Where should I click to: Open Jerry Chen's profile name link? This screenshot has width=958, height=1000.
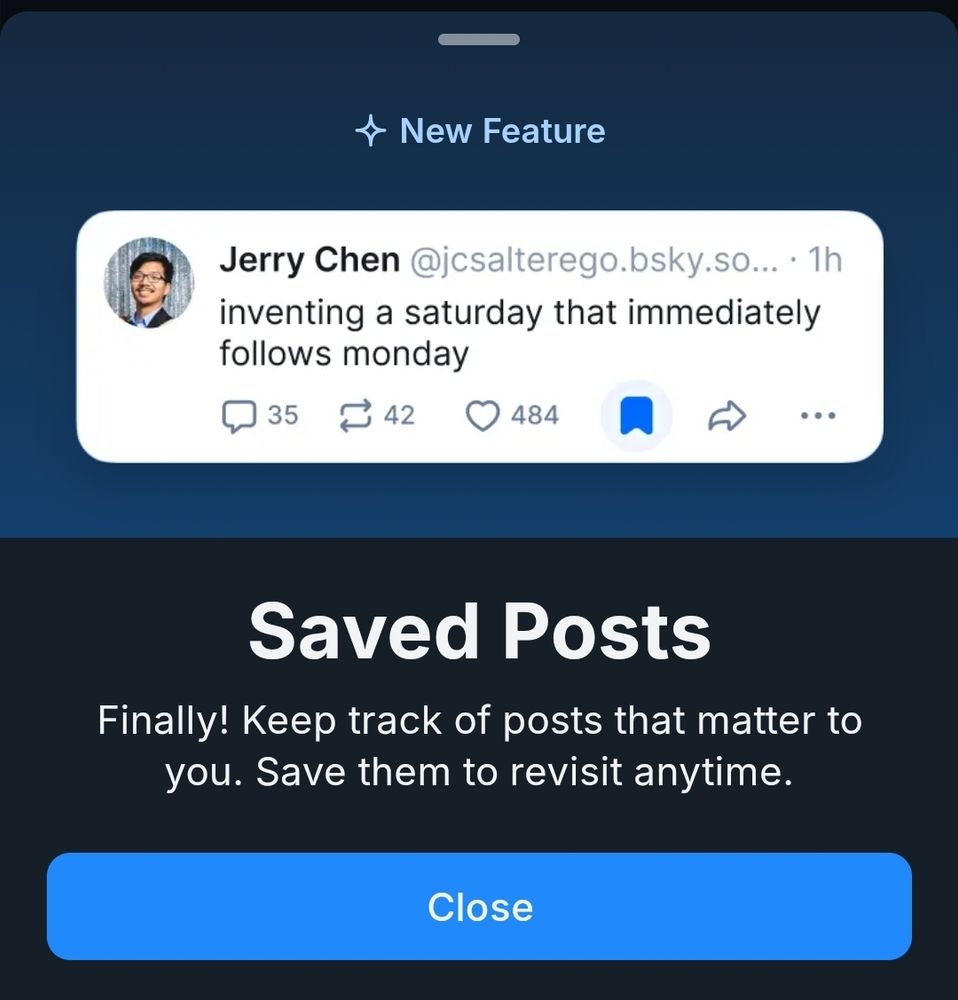click(310, 258)
